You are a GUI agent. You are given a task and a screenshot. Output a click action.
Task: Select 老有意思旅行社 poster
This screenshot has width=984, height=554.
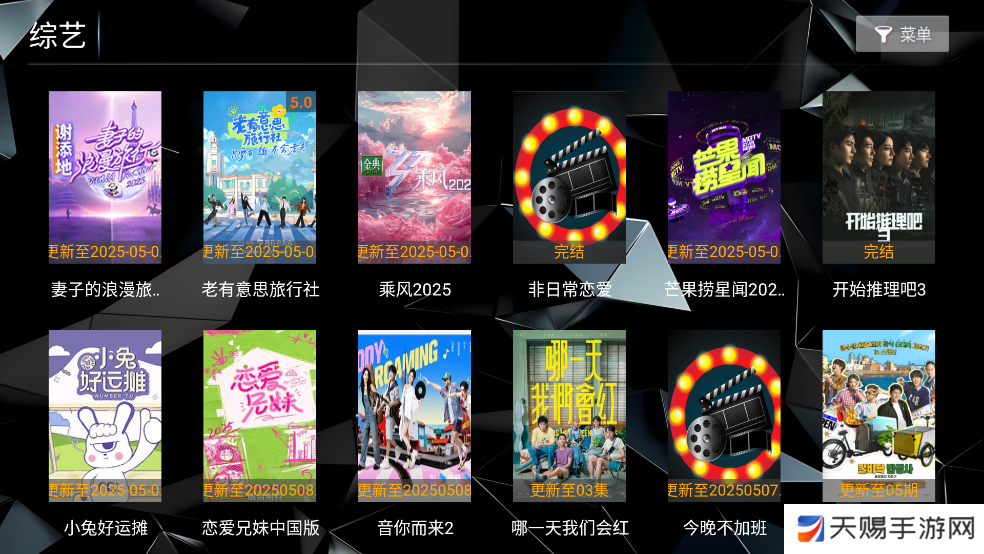260,178
